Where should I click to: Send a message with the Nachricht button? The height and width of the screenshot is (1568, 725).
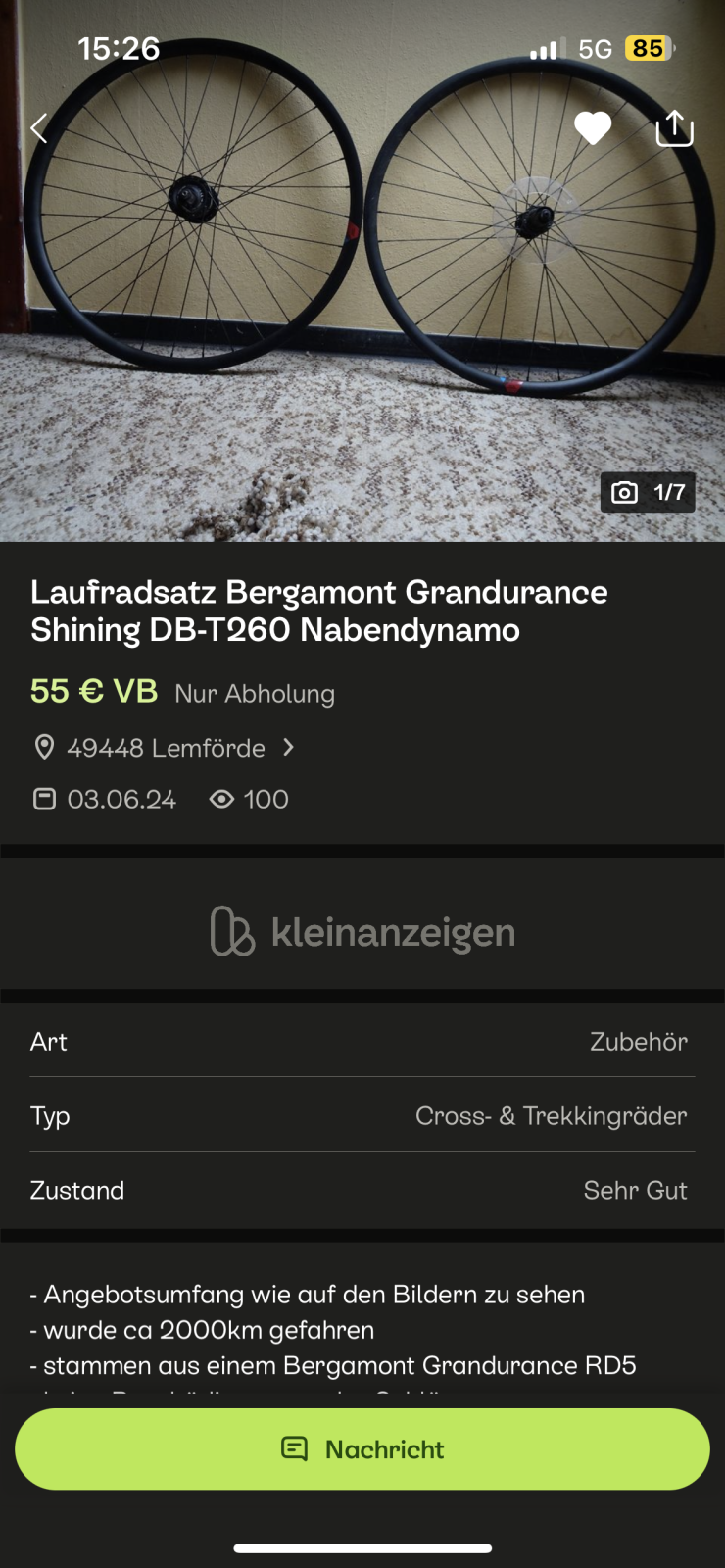point(362,1449)
